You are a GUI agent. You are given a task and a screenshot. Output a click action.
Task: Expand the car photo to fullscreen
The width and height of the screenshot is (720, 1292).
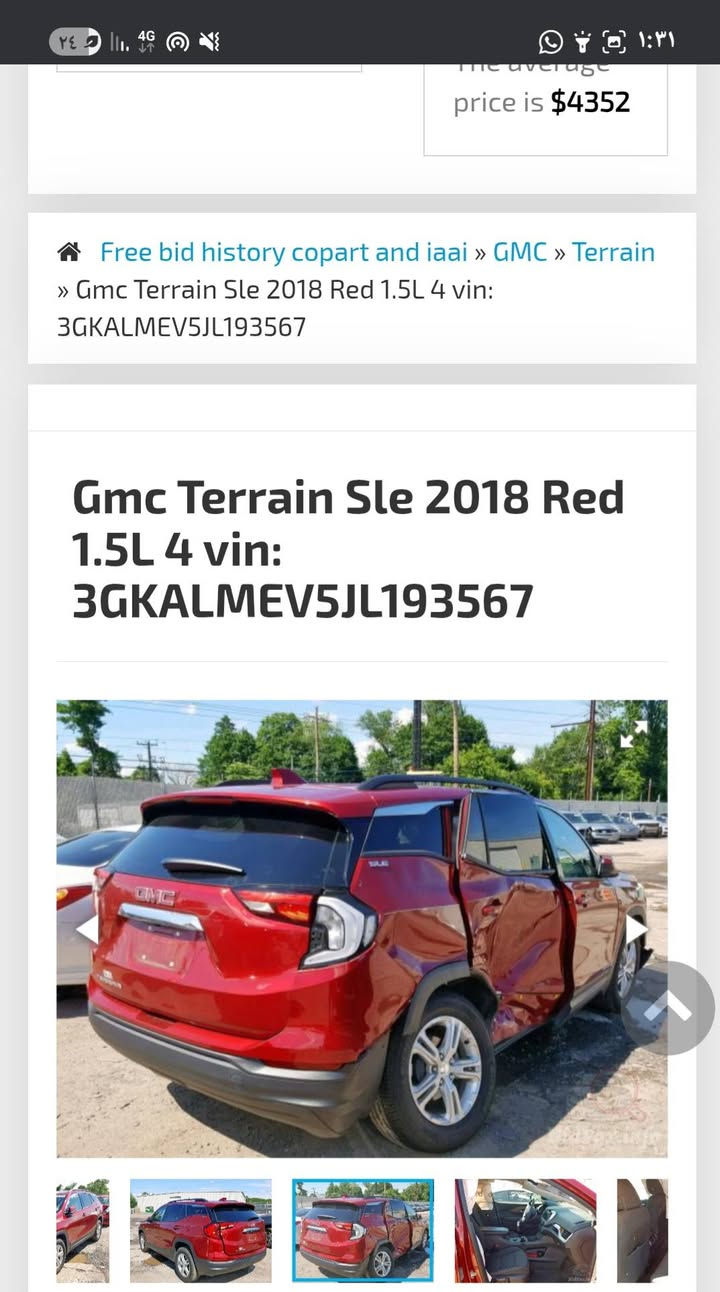click(633, 734)
